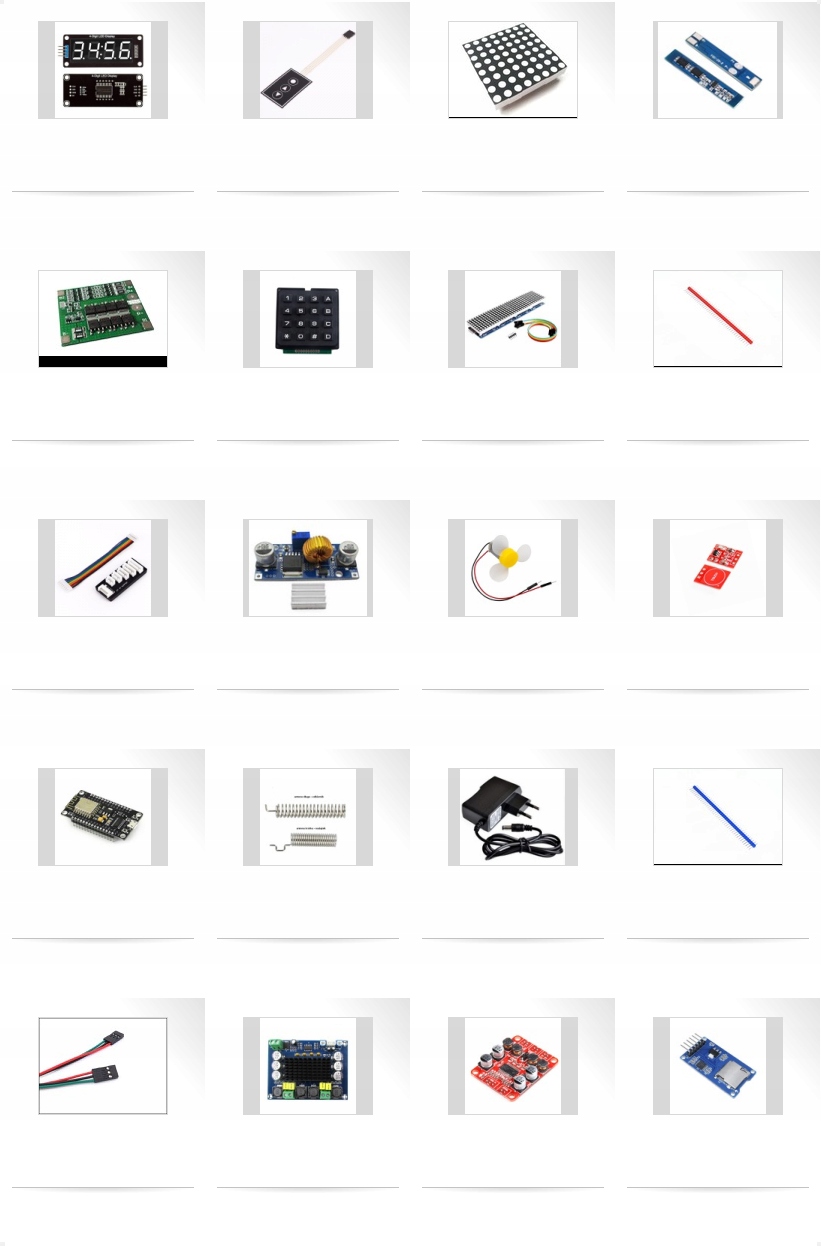Open the membrane keypad strip product
Viewport: 821px width, 1246px height.
click(x=308, y=70)
